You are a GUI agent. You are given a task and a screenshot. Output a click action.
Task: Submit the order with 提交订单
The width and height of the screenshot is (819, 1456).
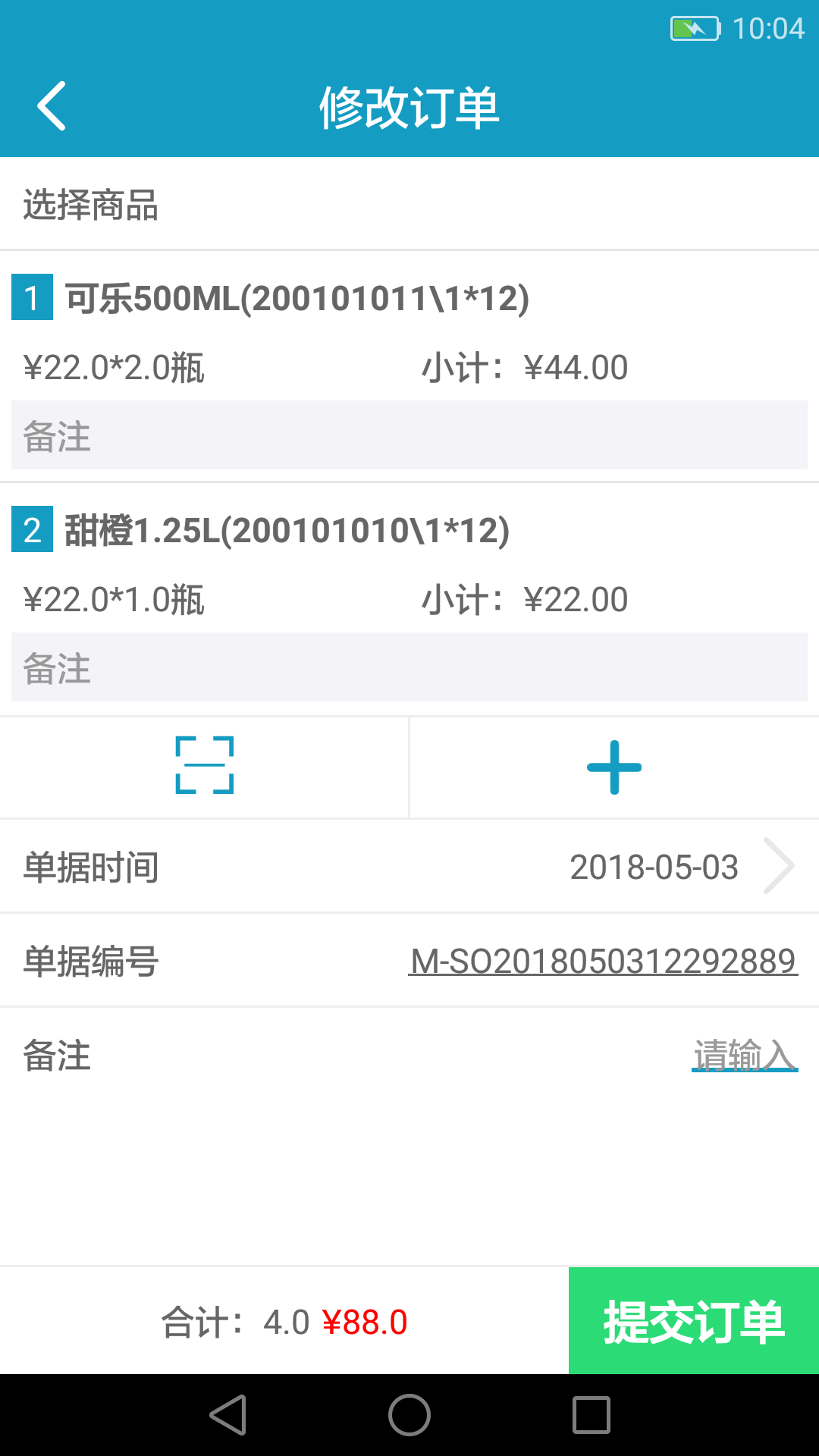click(x=693, y=1321)
